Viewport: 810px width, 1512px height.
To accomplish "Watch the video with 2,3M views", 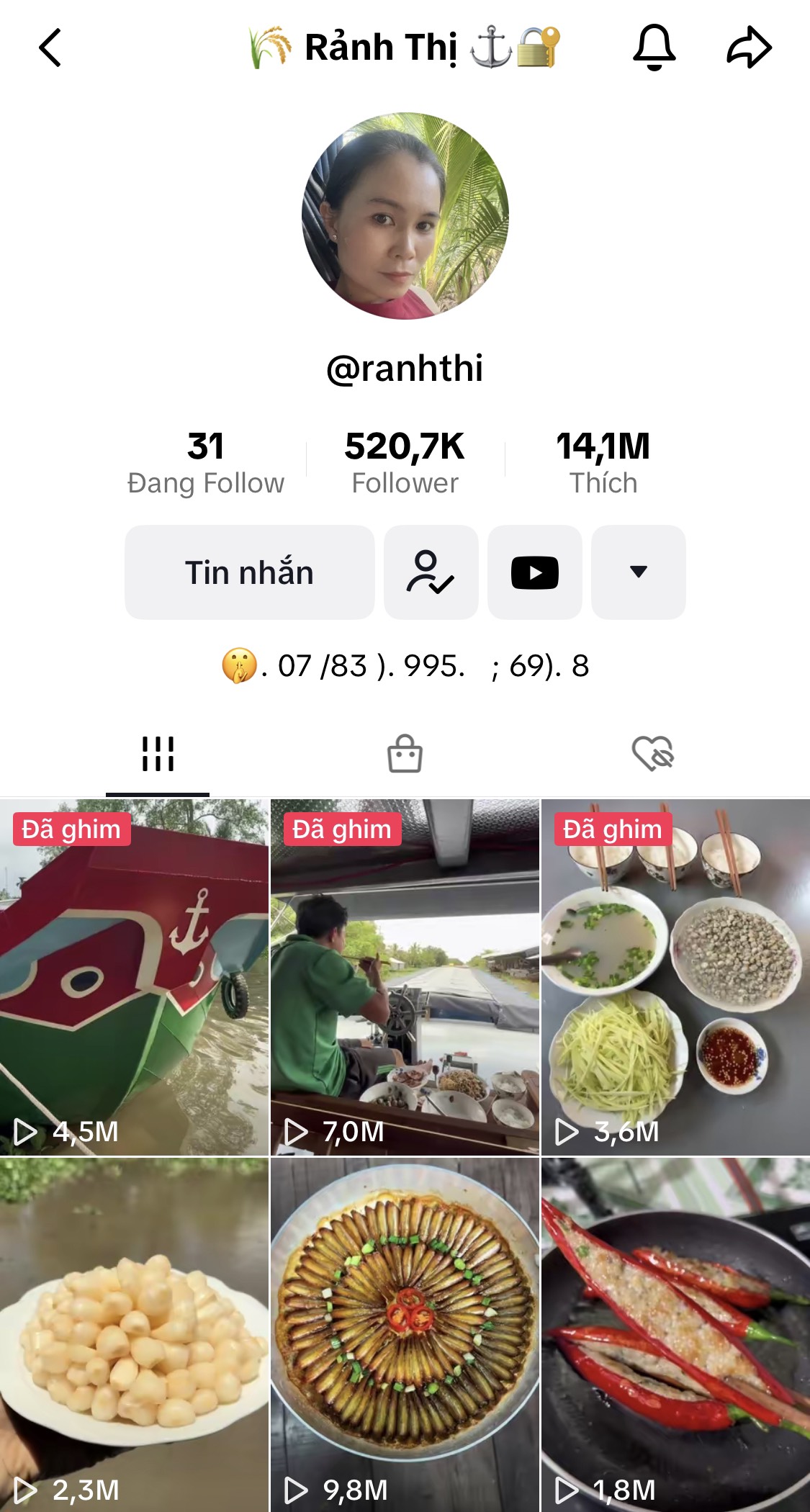I will click(x=134, y=1334).
